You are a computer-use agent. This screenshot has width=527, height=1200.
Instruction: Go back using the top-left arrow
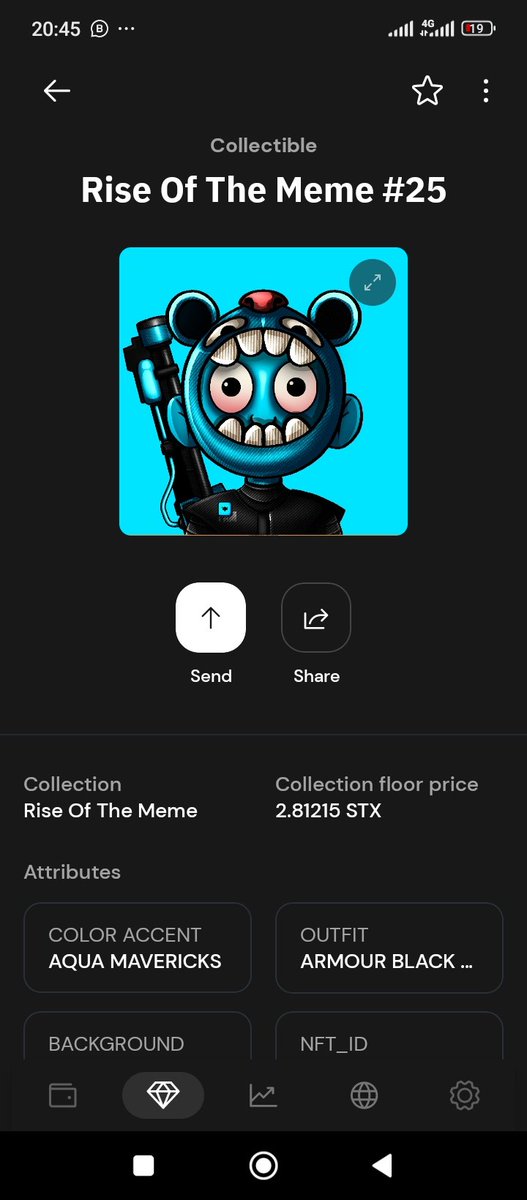pos(57,91)
